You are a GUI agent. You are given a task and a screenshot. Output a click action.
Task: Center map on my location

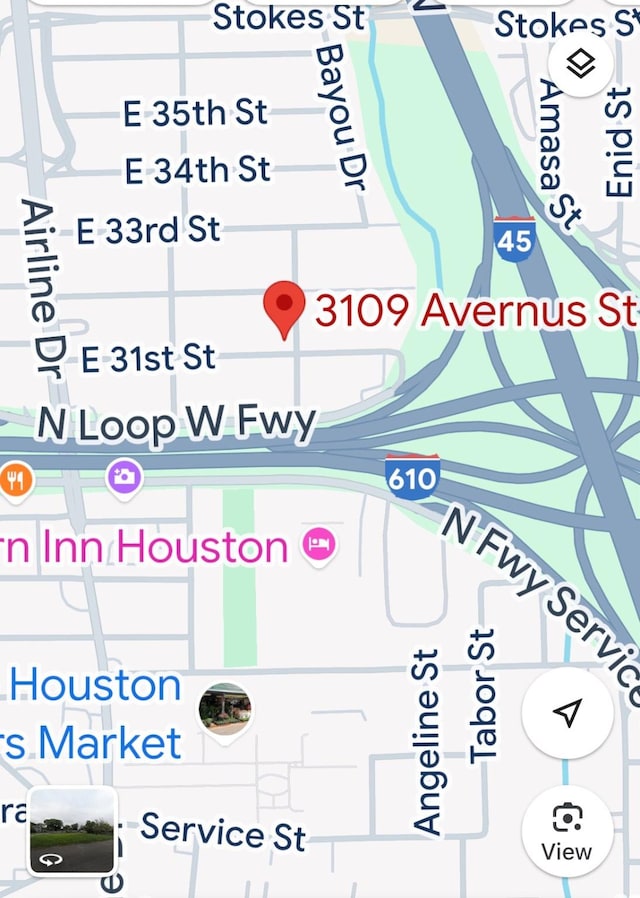click(x=567, y=713)
